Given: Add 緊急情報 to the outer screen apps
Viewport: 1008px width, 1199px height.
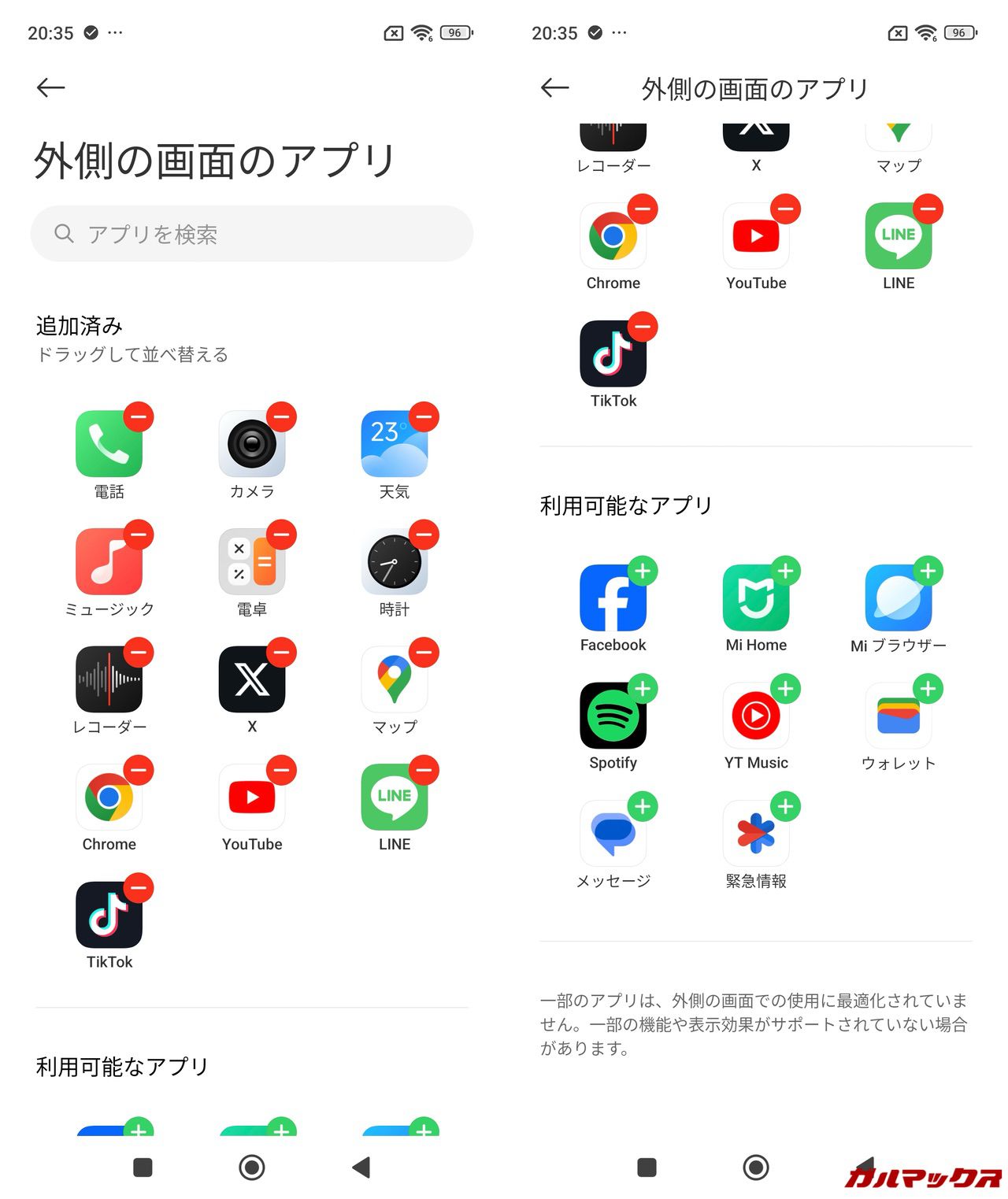Looking at the screenshot, I should coord(785,806).
